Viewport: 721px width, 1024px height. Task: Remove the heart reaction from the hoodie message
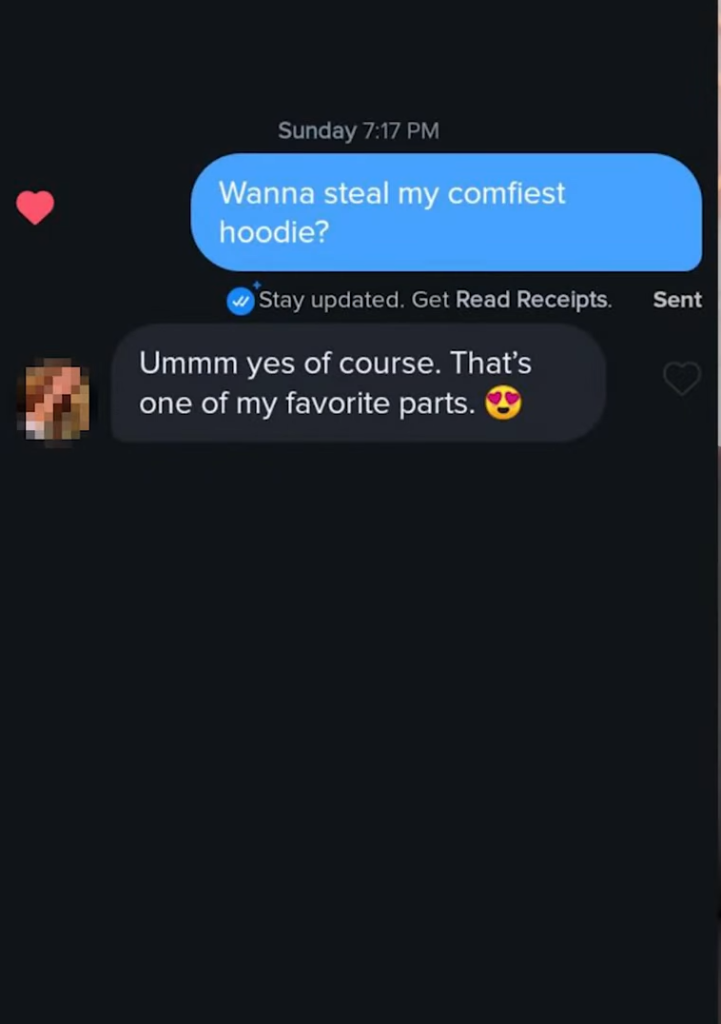(x=36, y=208)
